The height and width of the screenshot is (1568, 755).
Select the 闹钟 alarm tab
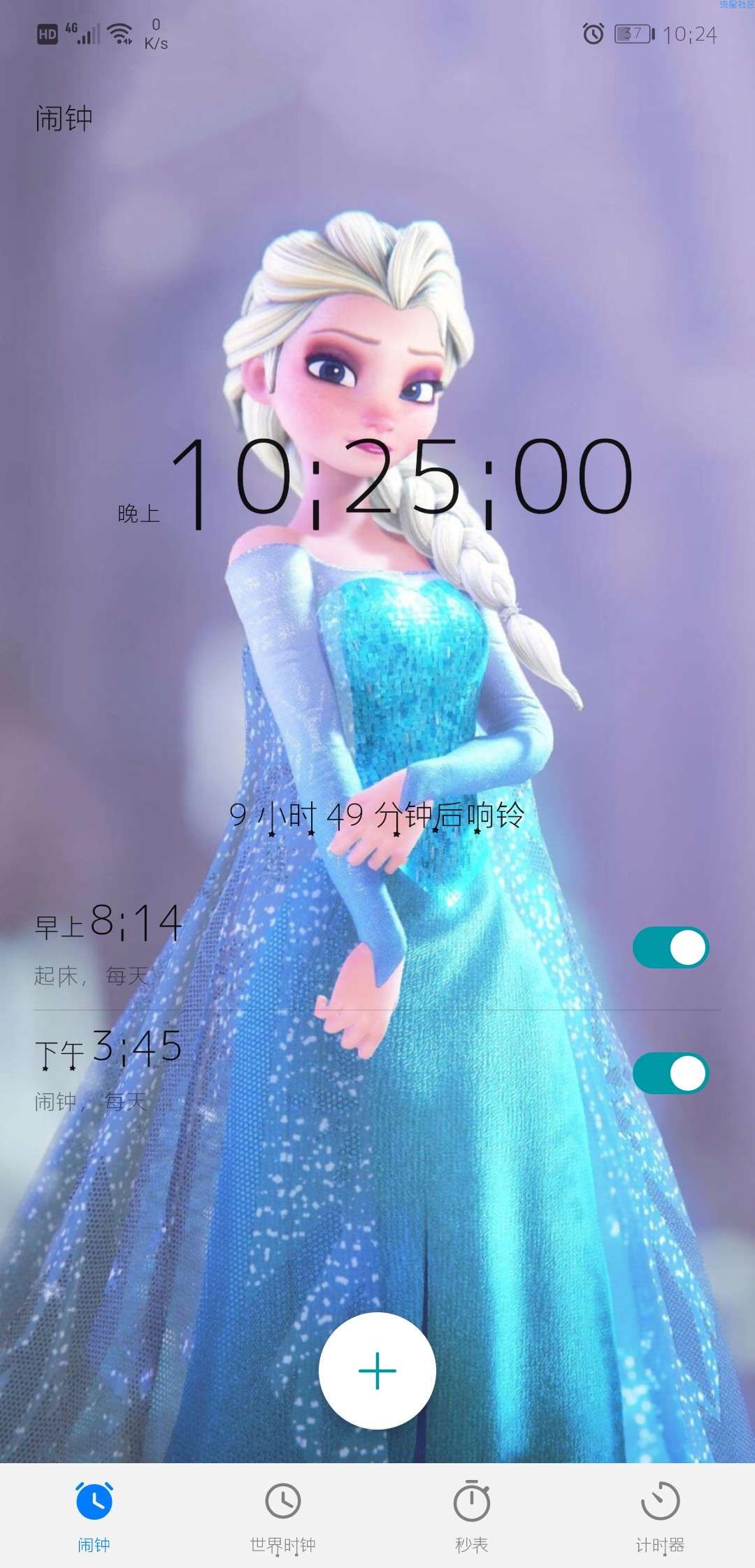94,1513
